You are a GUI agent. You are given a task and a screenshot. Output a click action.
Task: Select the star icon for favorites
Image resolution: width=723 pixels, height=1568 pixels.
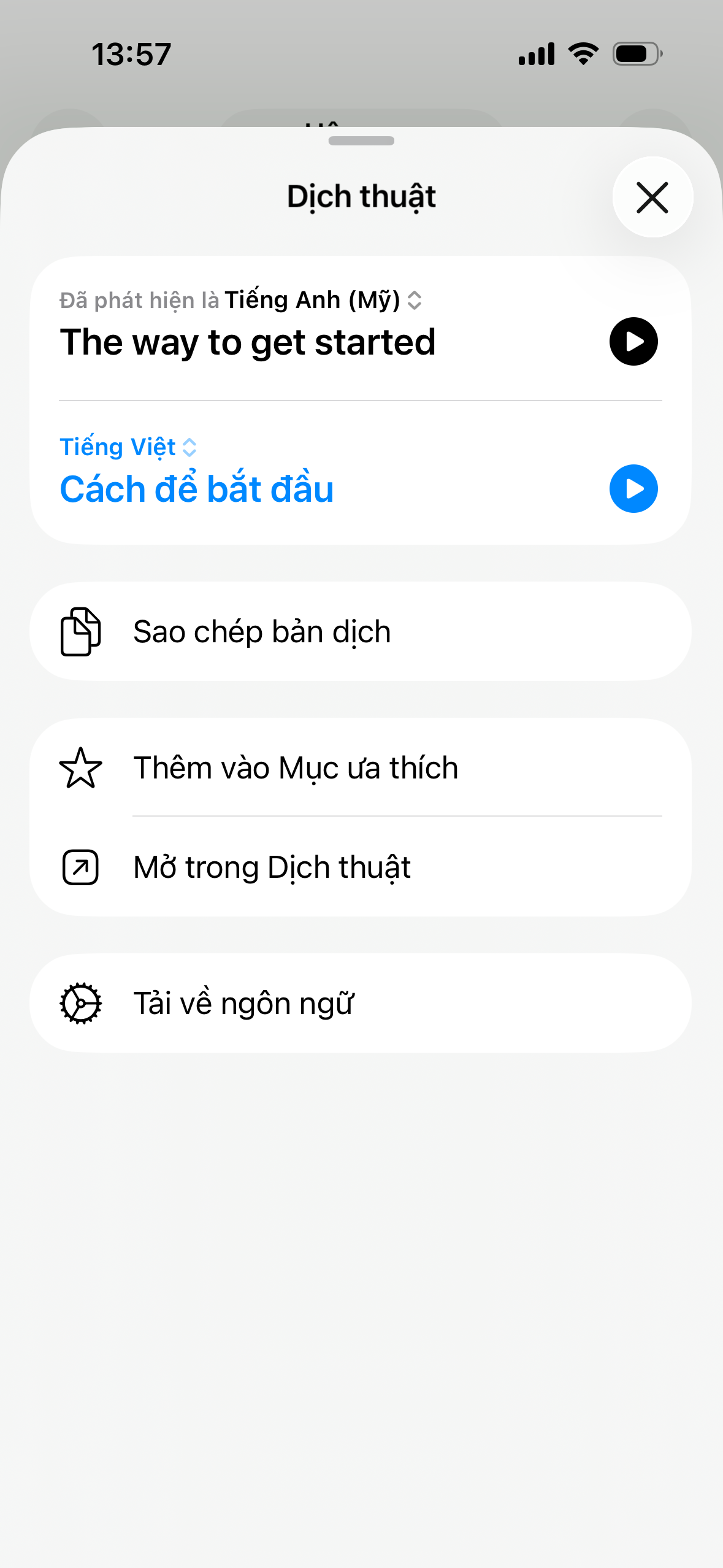(80, 767)
